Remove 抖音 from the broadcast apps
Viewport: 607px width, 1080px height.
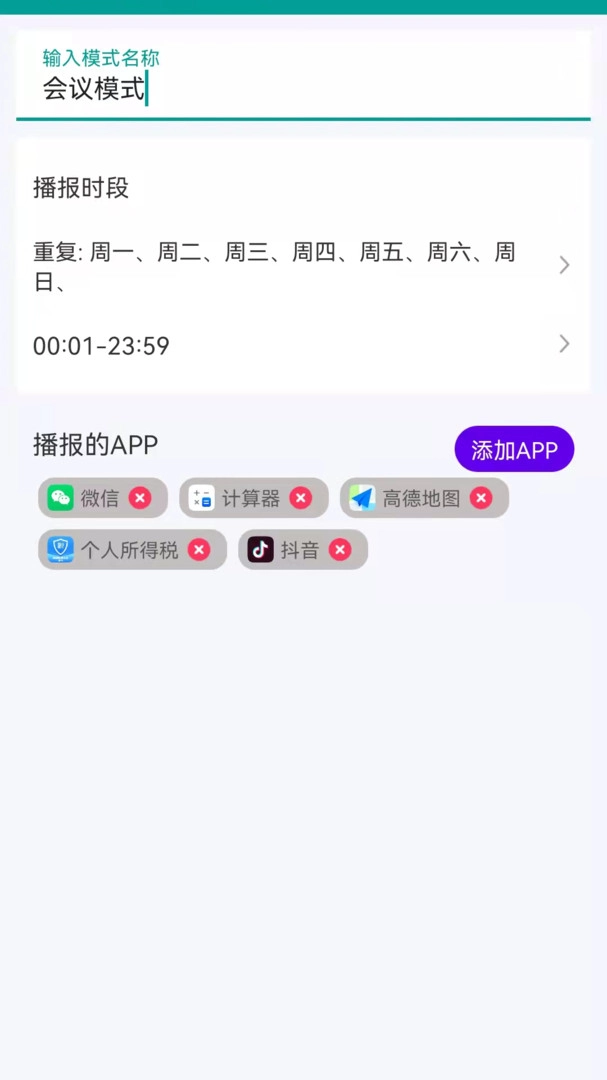(340, 550)
